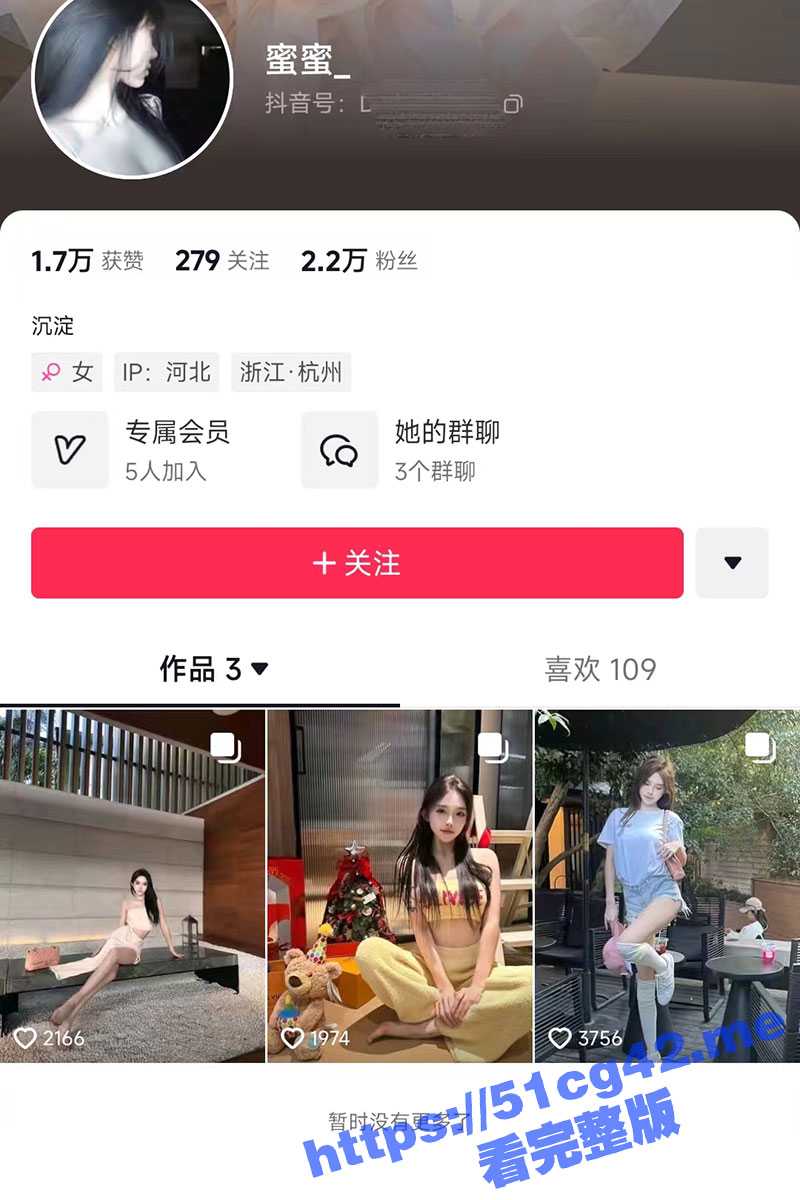Copy the 抖音号 with the copy icon

coord(512,103)
